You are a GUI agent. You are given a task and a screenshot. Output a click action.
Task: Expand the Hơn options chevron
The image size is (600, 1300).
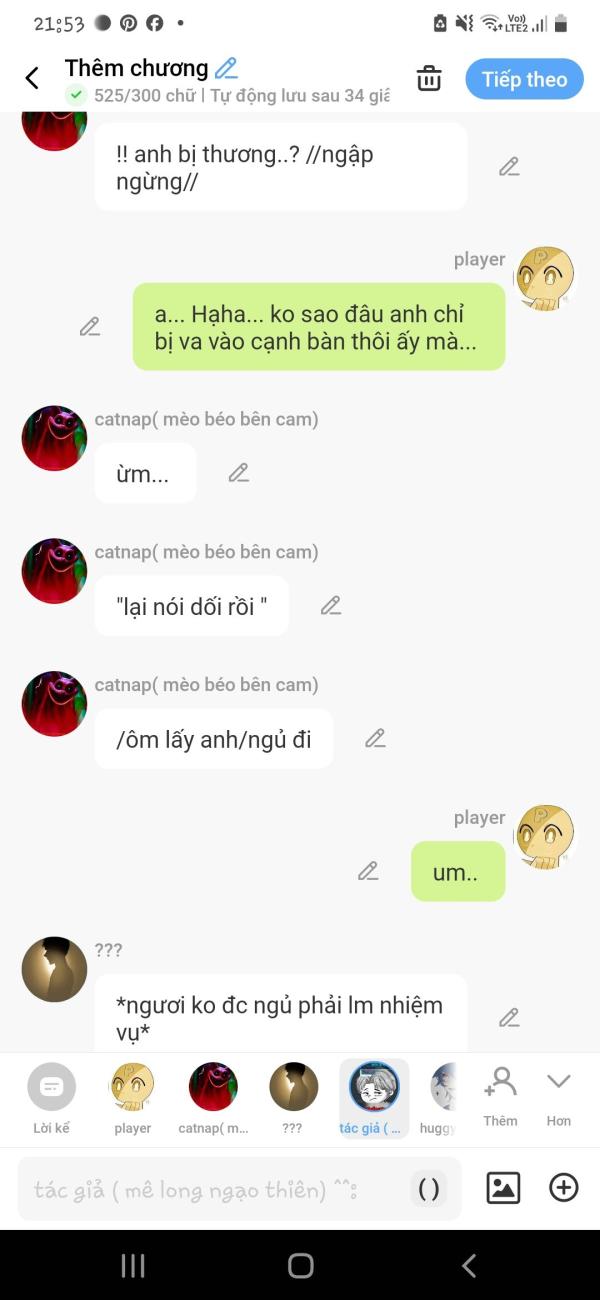(x=558, y=1095)
